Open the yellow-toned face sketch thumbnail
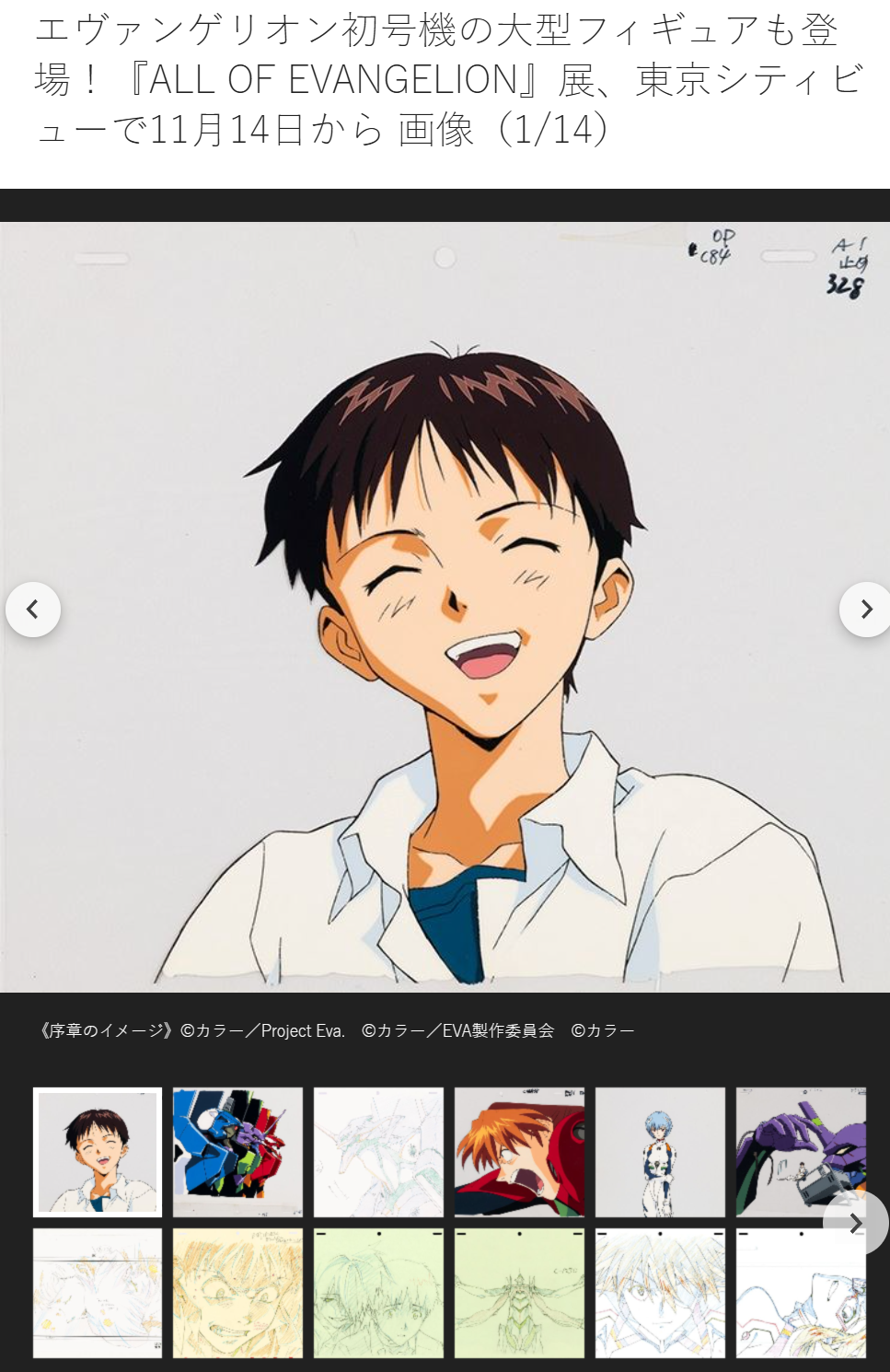 point(237,1293)
